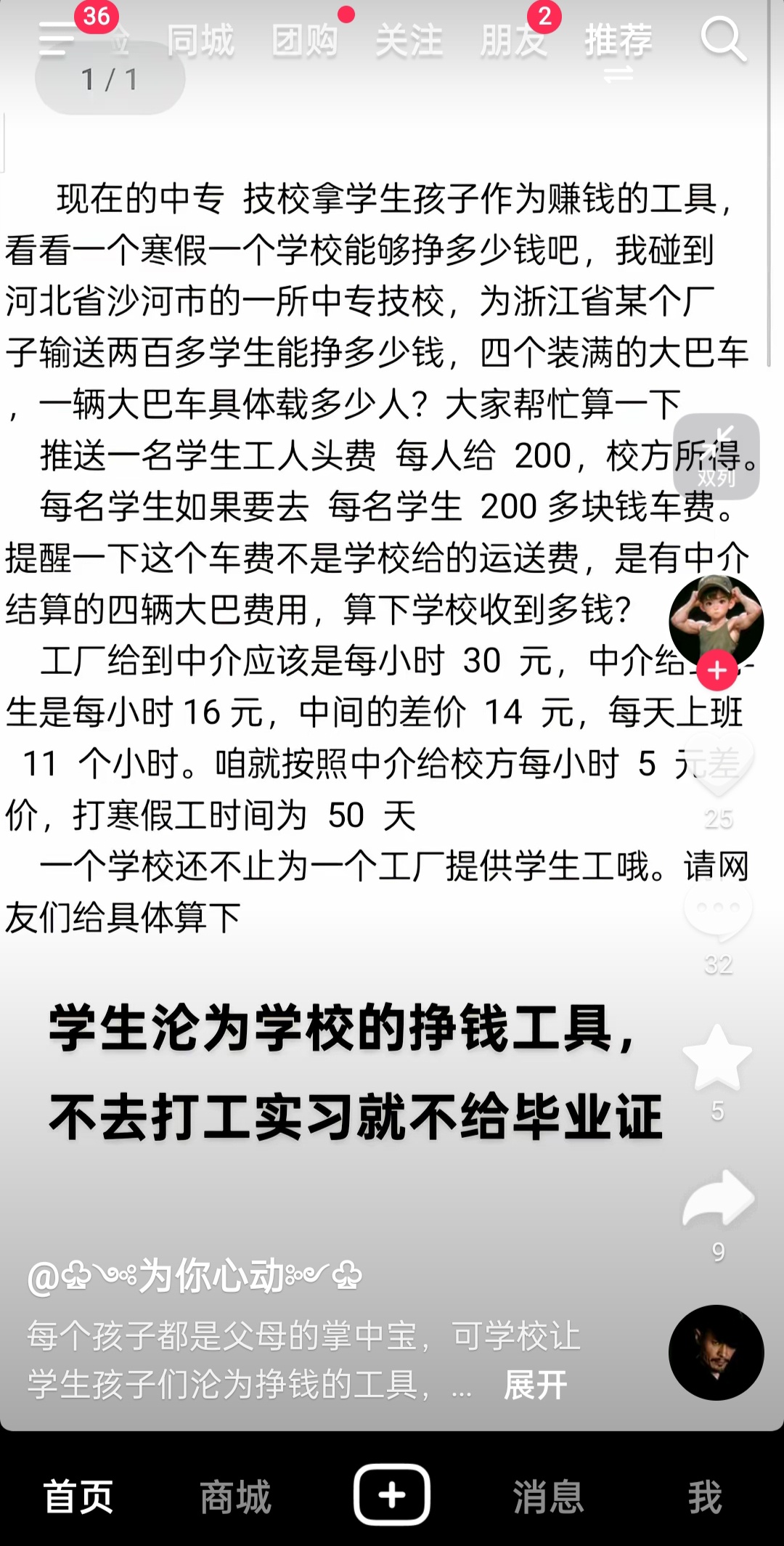This screenshot has height=1546, width=784.
Task: Open the comments bubble showing 32
Action: click(x=718, y=908)
